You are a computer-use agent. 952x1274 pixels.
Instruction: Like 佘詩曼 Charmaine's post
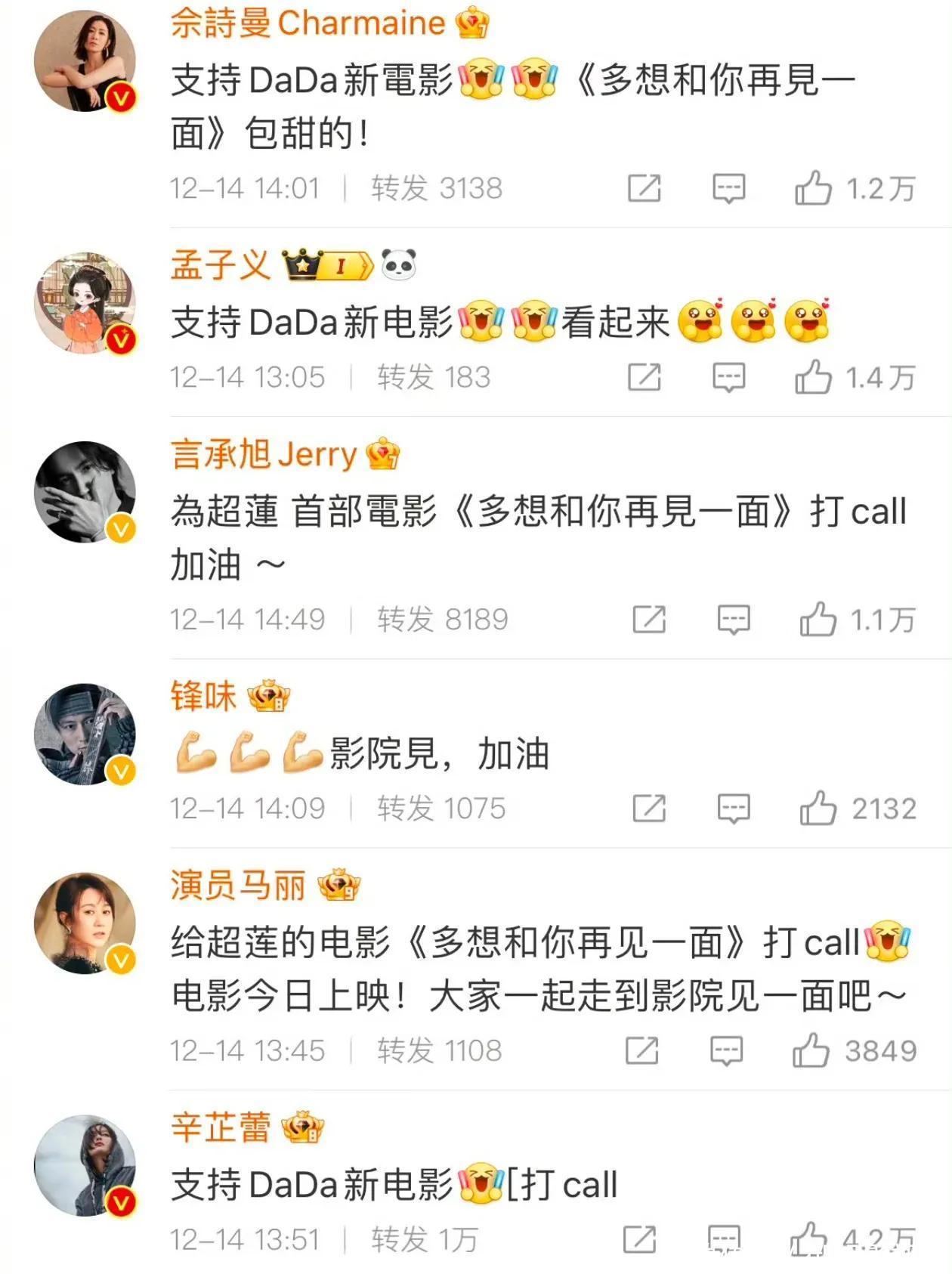(813, 187)
